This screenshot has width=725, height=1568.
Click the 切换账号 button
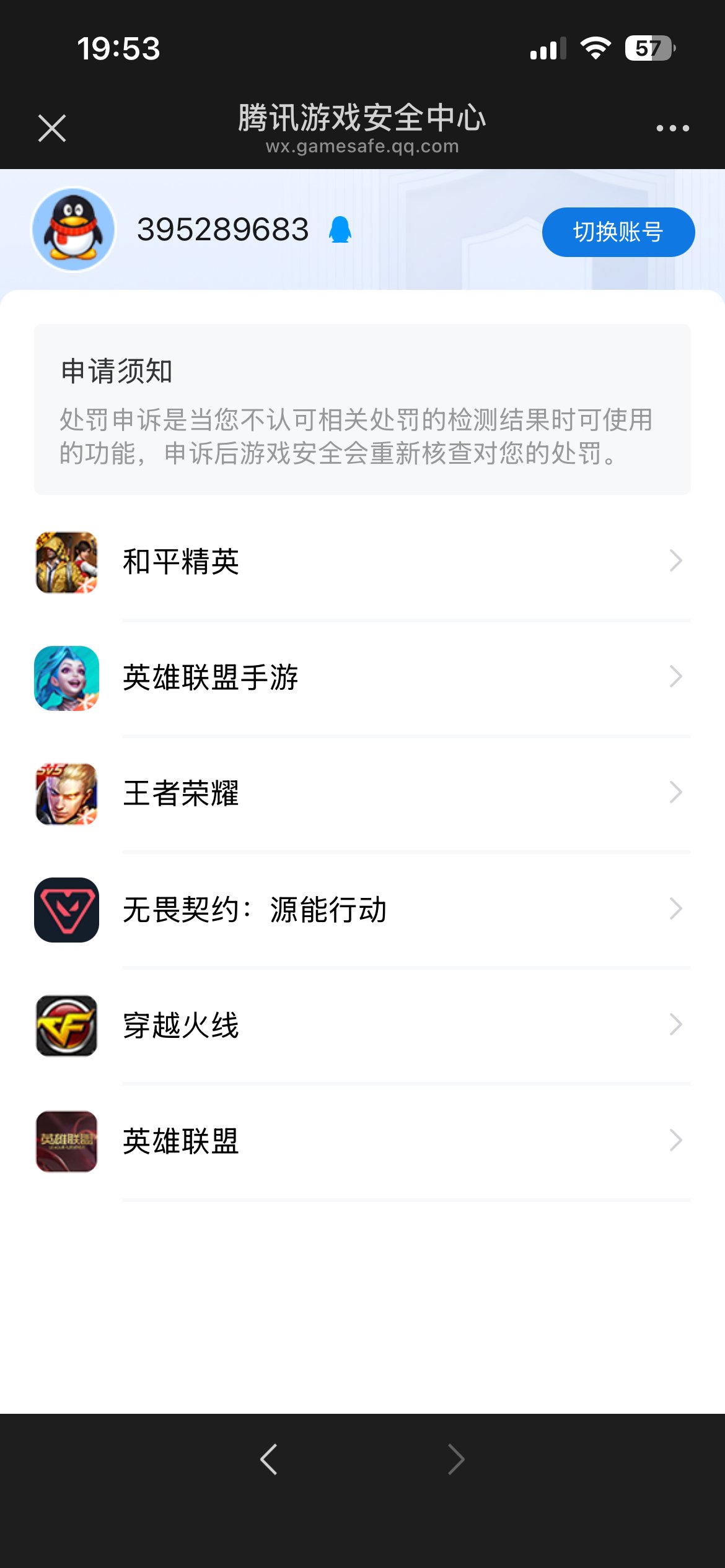(619, 232)
